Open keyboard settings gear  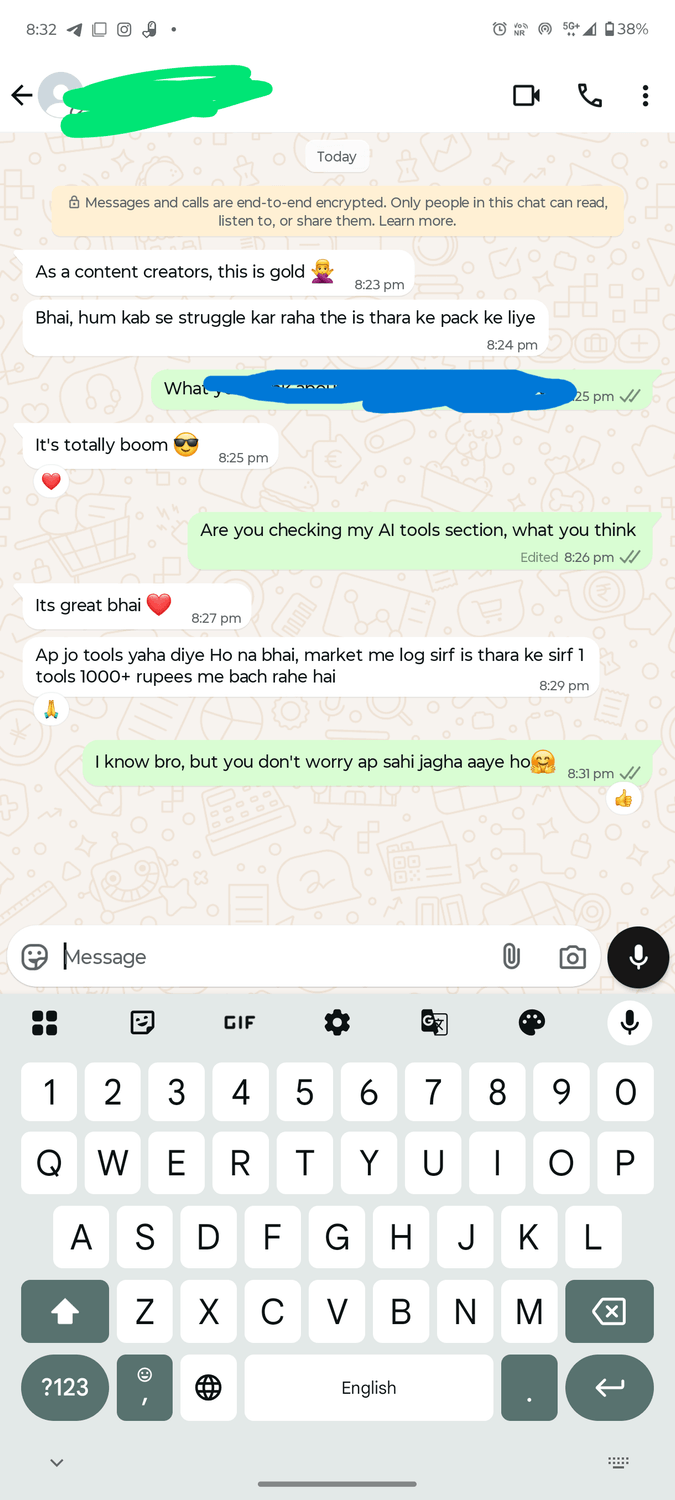337,1022
